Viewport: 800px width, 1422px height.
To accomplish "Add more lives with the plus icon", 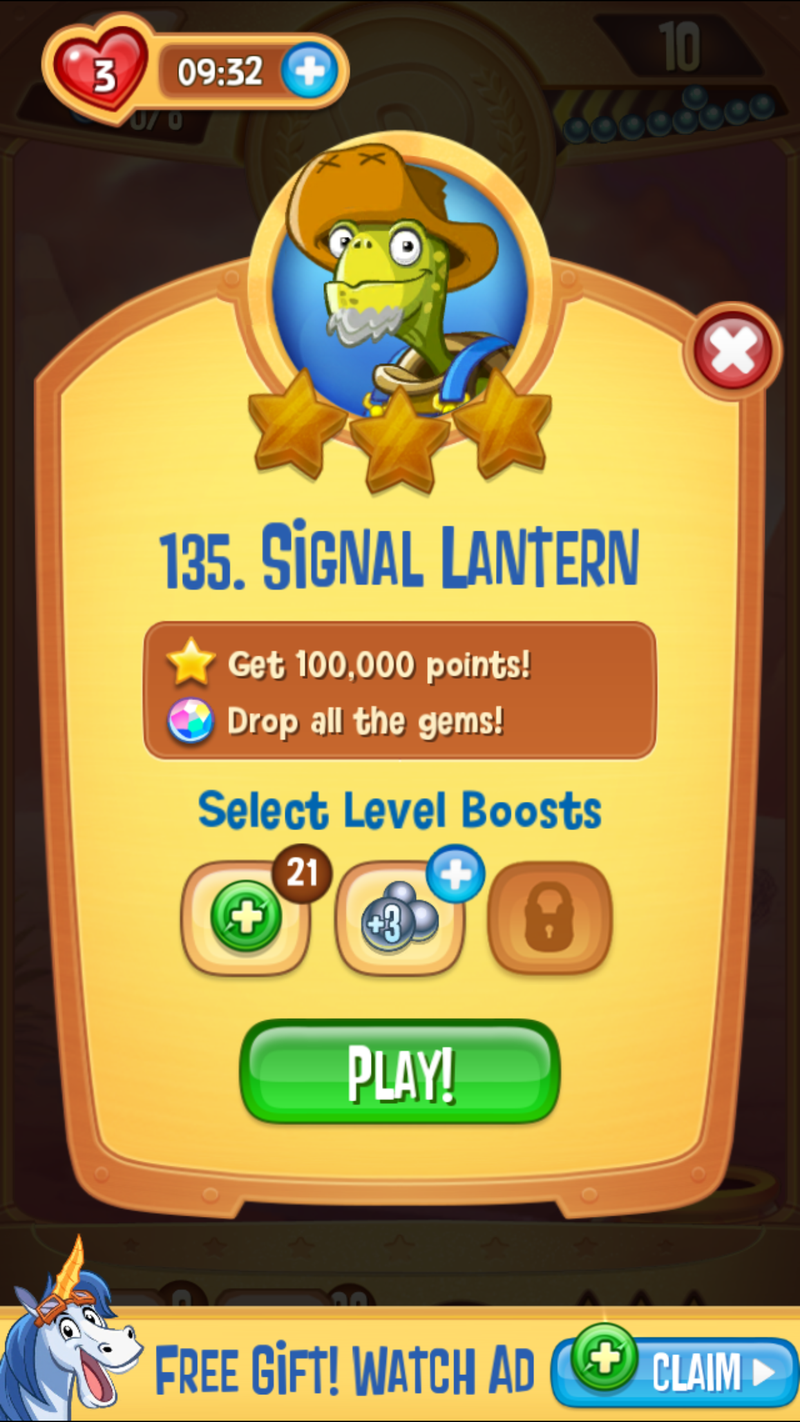I will tap(308, 72).
